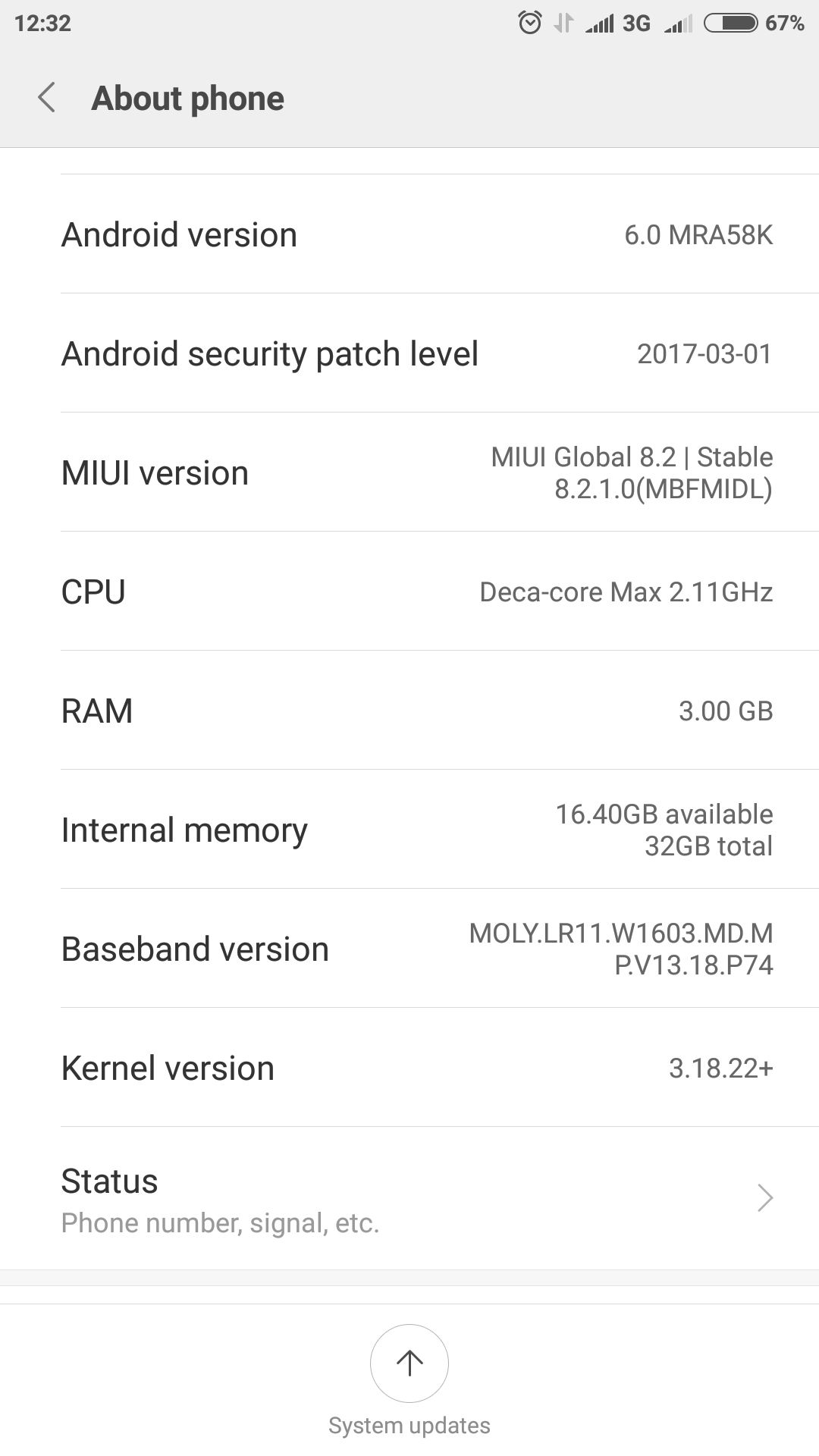Image resolution: width=819 pixels, height=1456 pixels.
Task: Tap the Kernel version row
Action: point(409,1068)
